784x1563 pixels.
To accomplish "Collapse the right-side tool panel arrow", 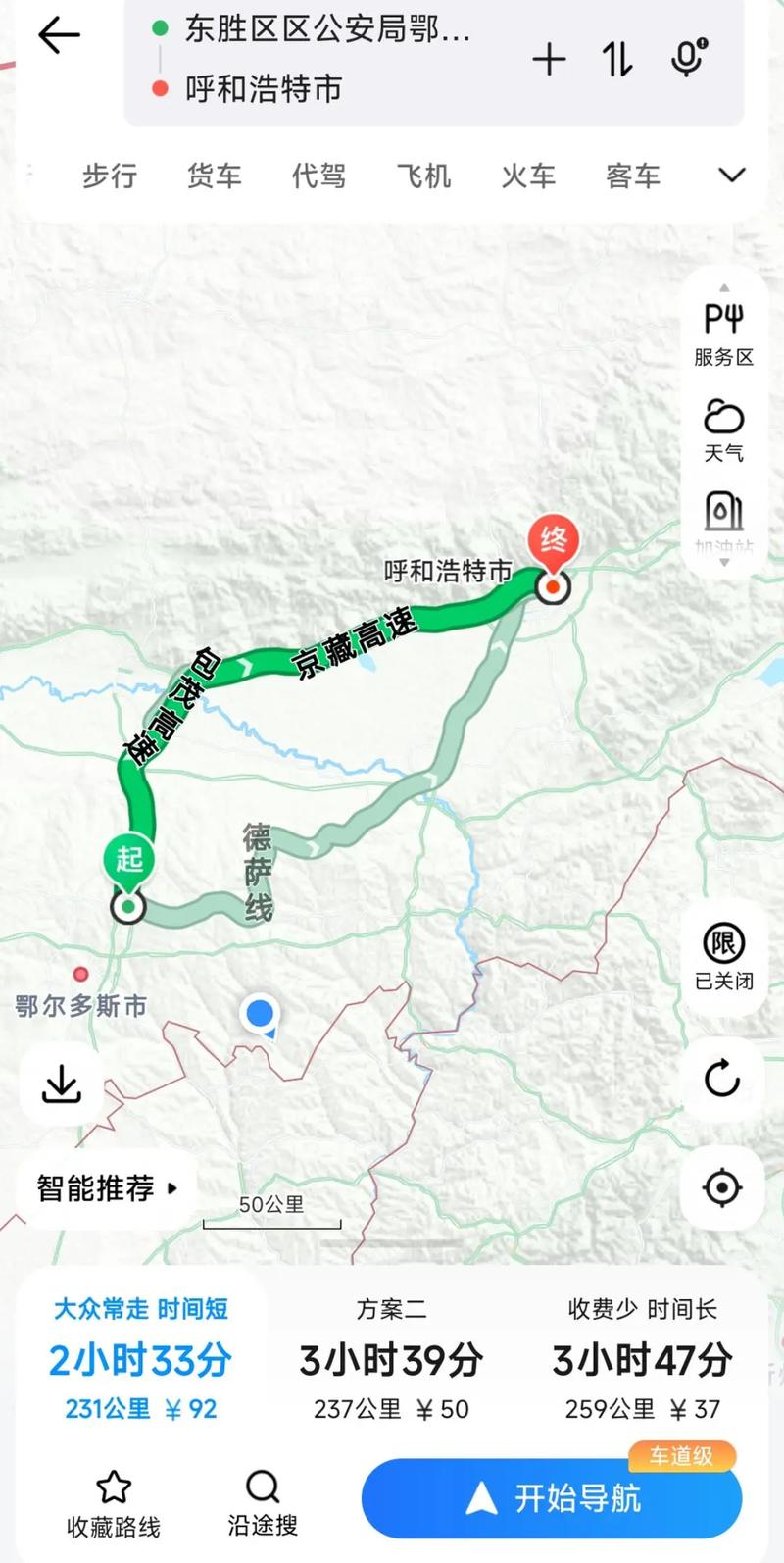I will 723,287.
